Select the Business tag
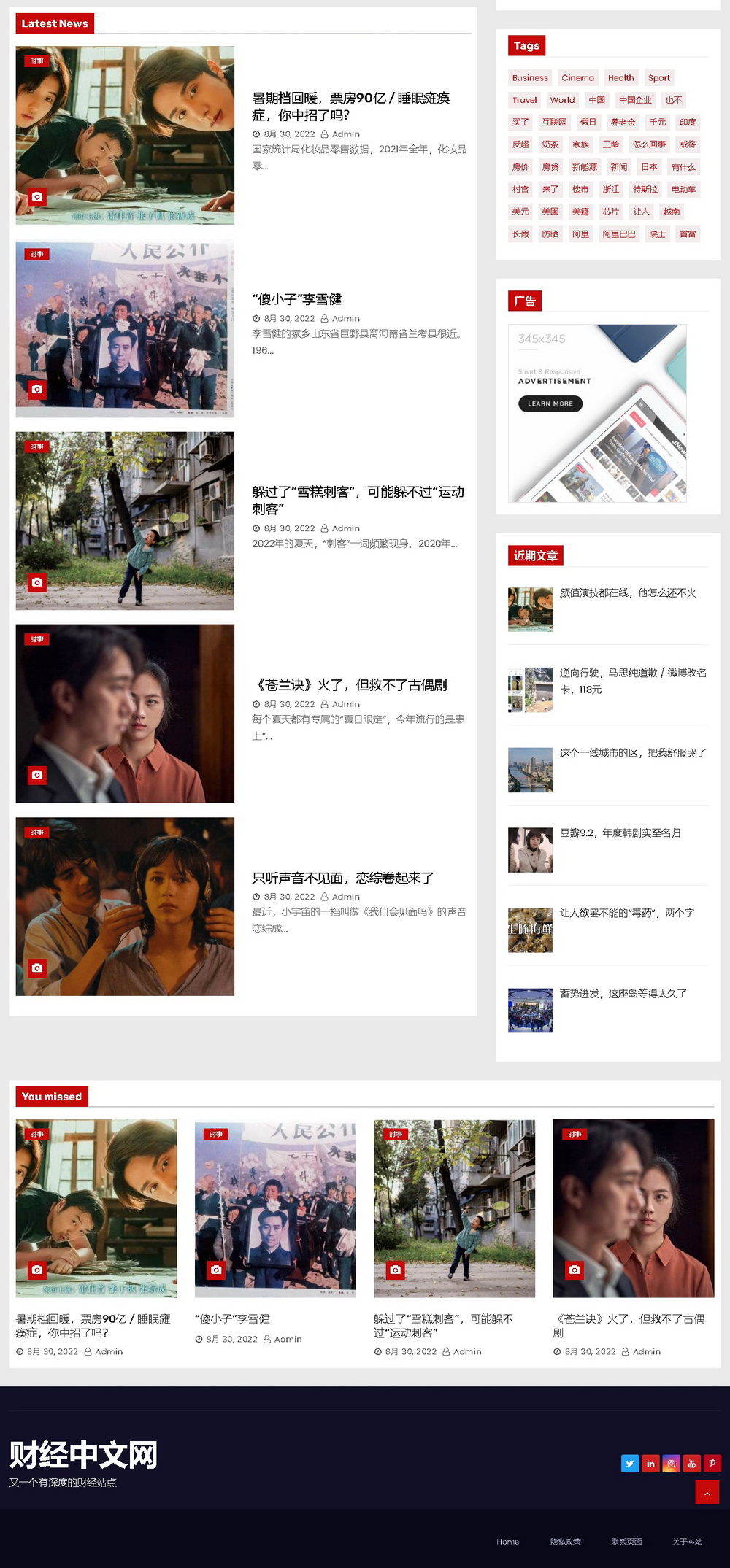730x1568 pixels. (x=530, y=78)
